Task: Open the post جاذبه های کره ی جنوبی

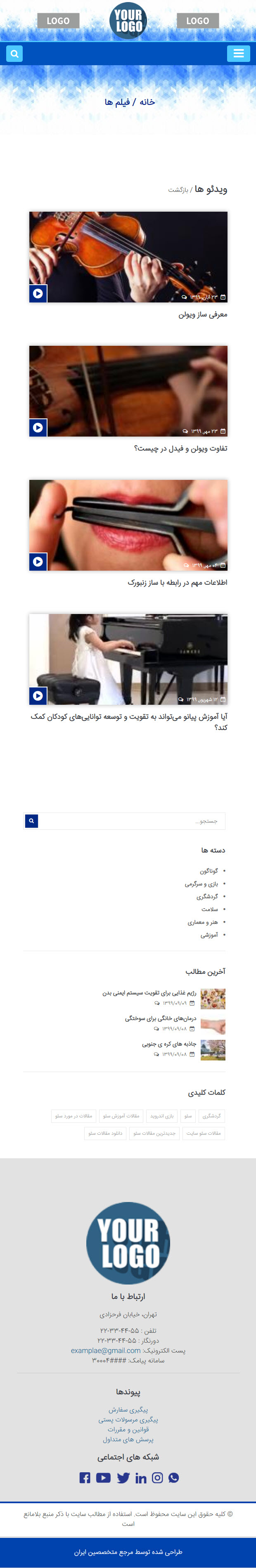Action: click(x=169, y=1044)
